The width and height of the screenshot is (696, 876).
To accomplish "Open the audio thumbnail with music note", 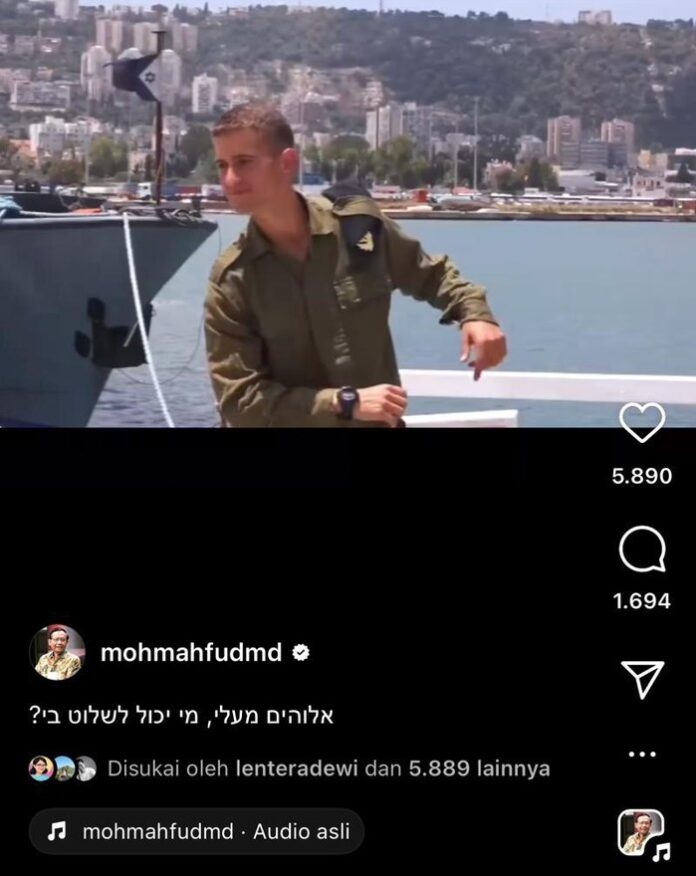I will coord(641,832).
